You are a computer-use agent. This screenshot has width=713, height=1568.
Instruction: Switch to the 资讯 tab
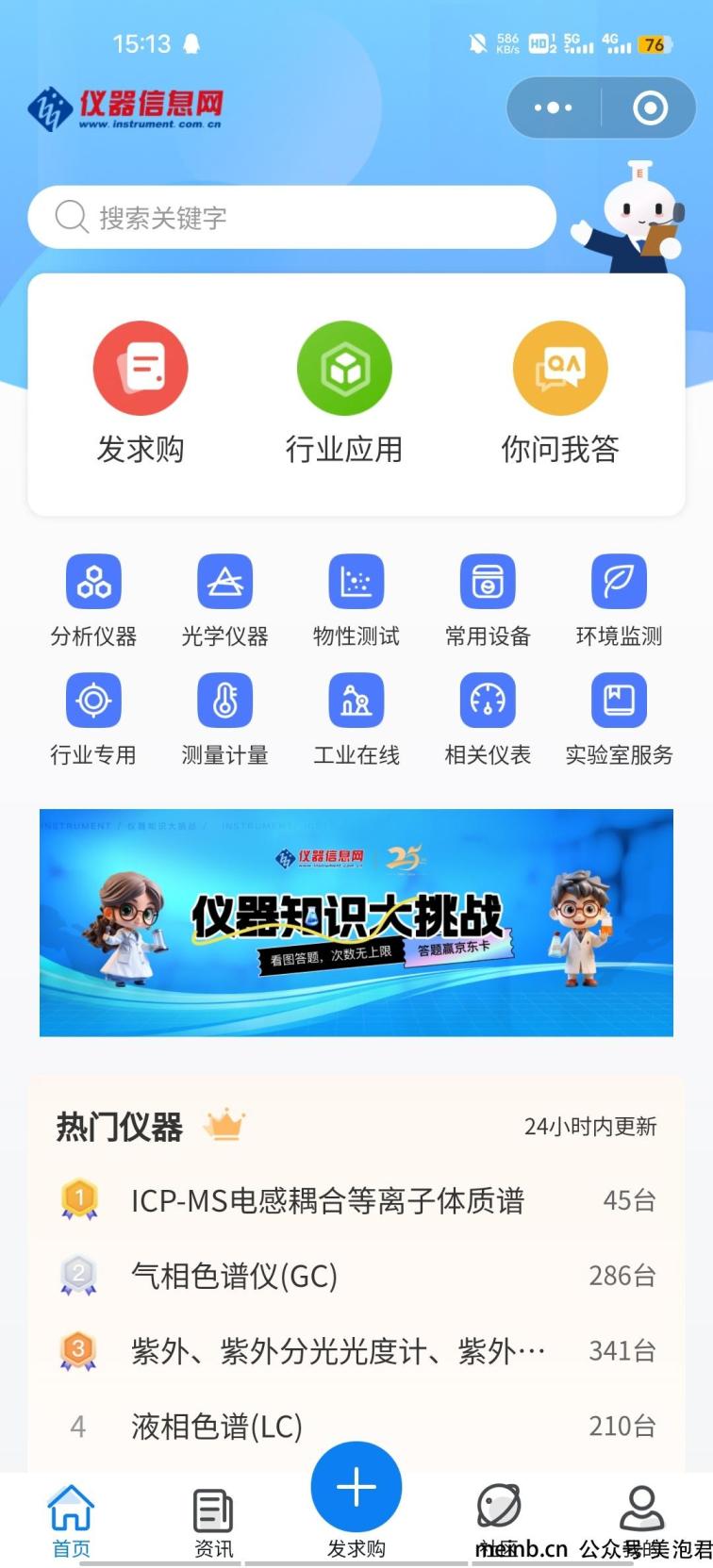213,1519
